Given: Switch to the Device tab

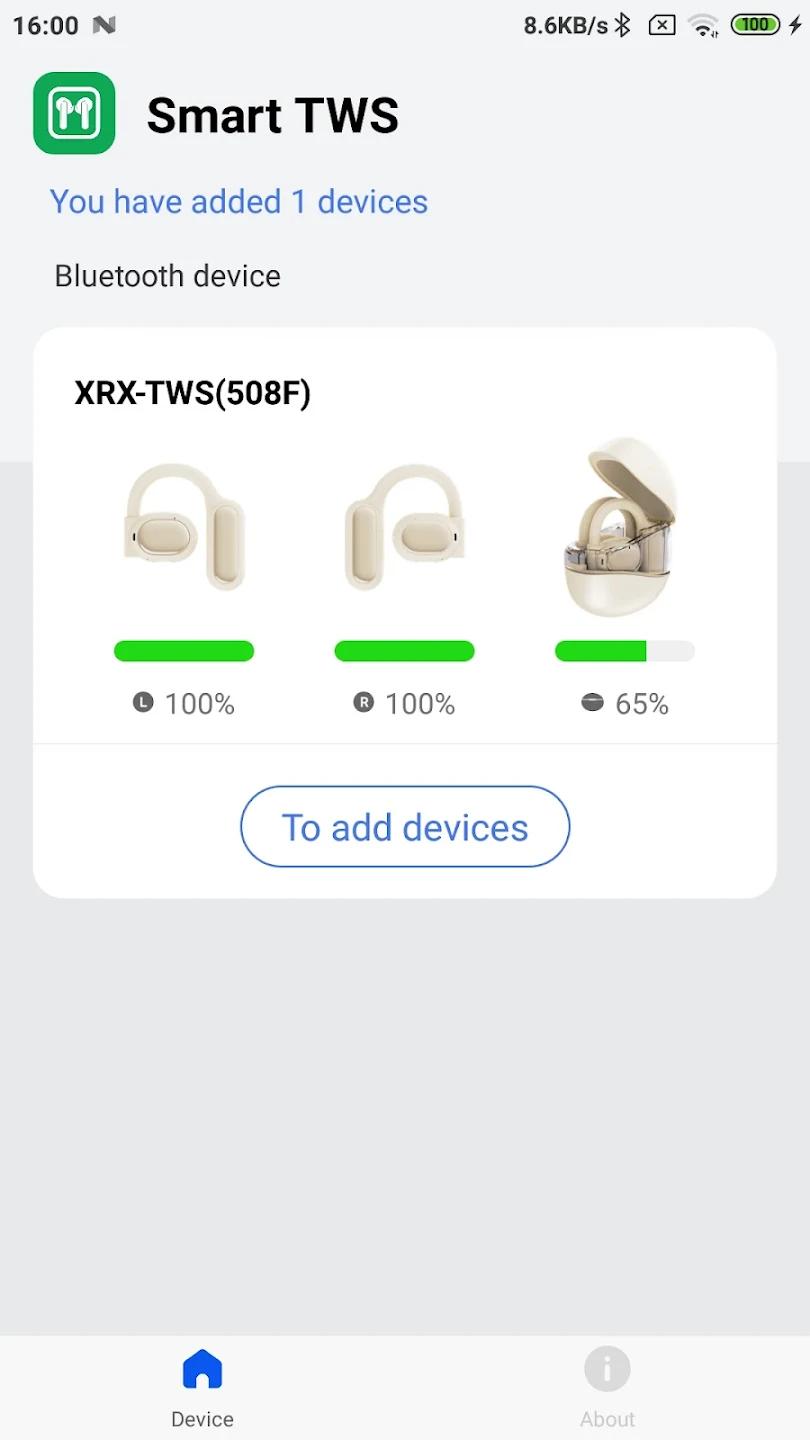Looking at the screenshot, I should pos(202,1387).
